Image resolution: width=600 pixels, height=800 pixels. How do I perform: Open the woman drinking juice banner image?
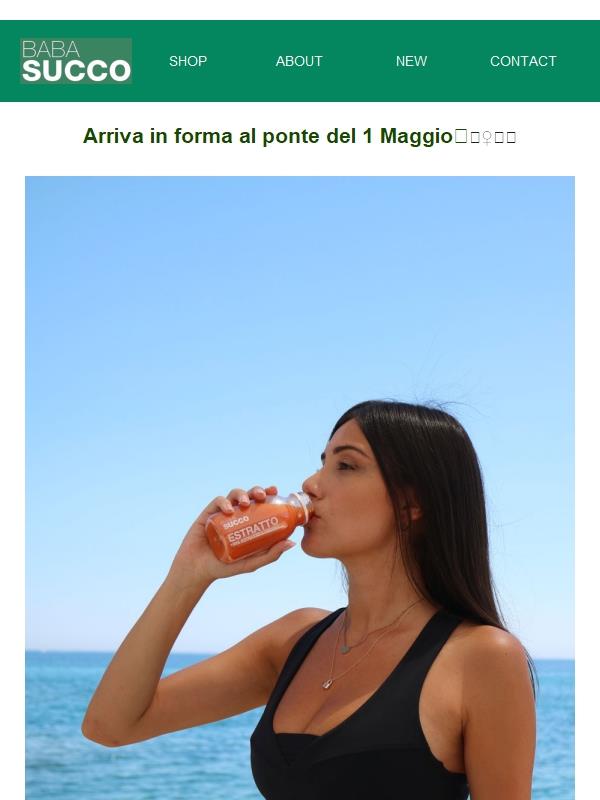pos(300,488)
